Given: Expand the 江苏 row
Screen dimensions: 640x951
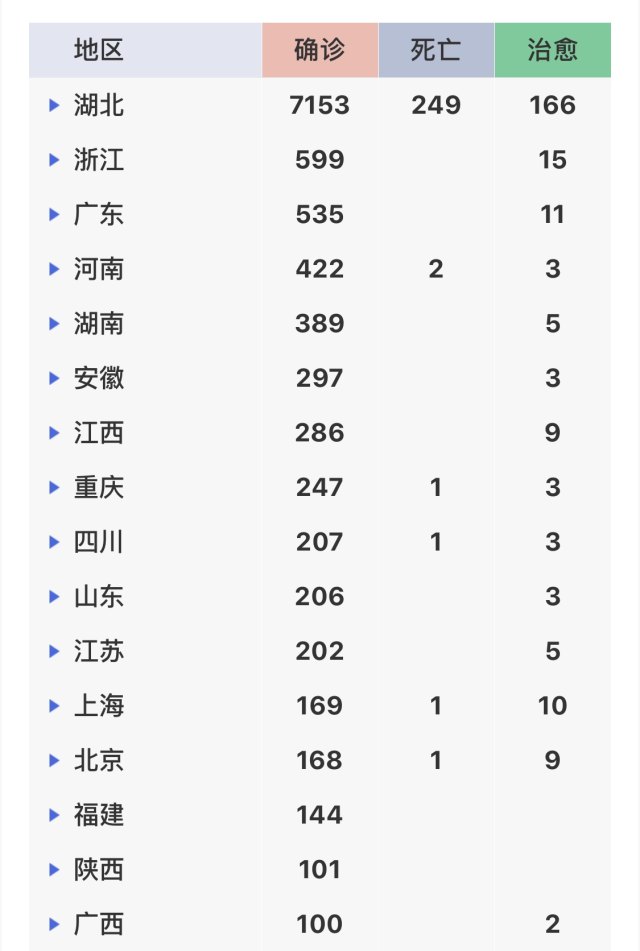Looking at the screenshot, I should point(55,651).
